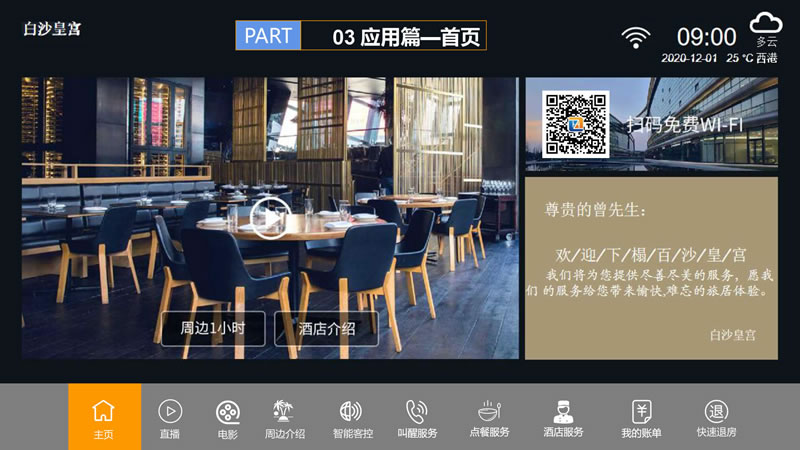
Task: Go to the 酒店服务 tab
Action: click(x=563, y=418)
